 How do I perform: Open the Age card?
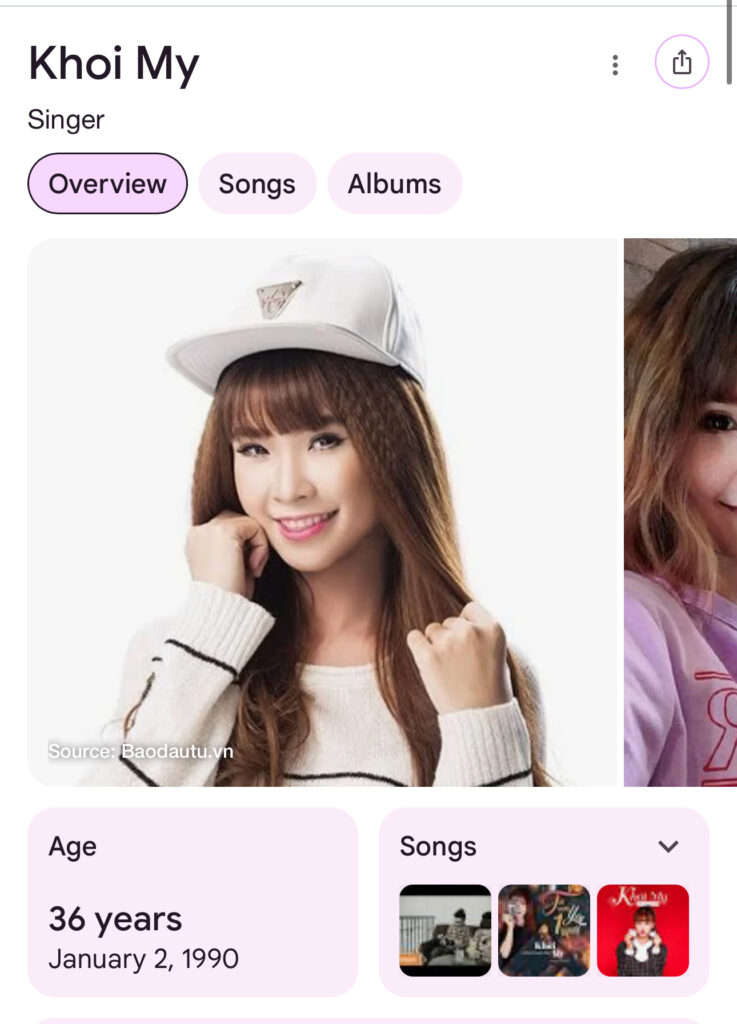point(192,902)
